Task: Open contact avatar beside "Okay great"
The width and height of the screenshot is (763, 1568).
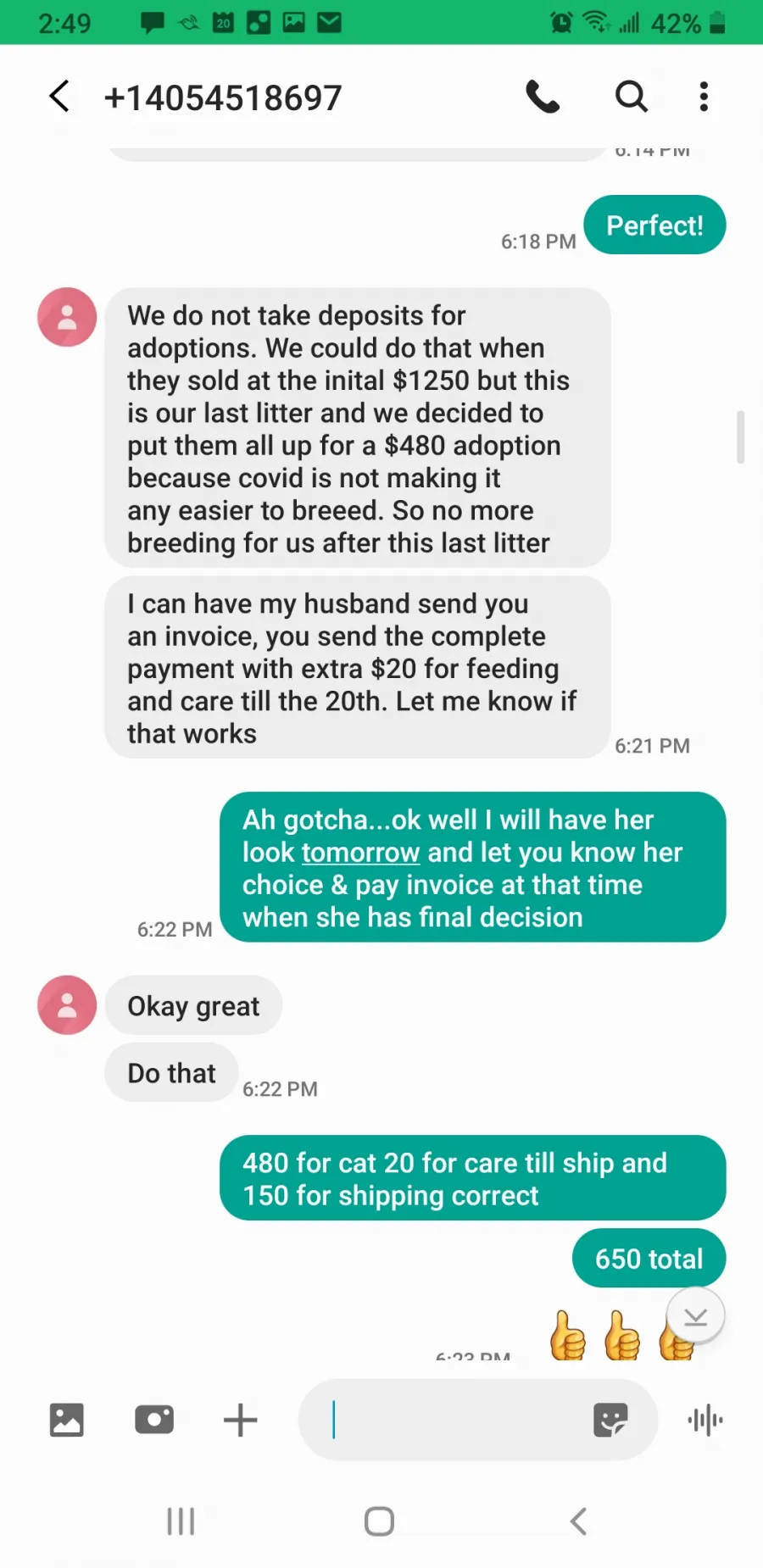Action: point(67,1005)
